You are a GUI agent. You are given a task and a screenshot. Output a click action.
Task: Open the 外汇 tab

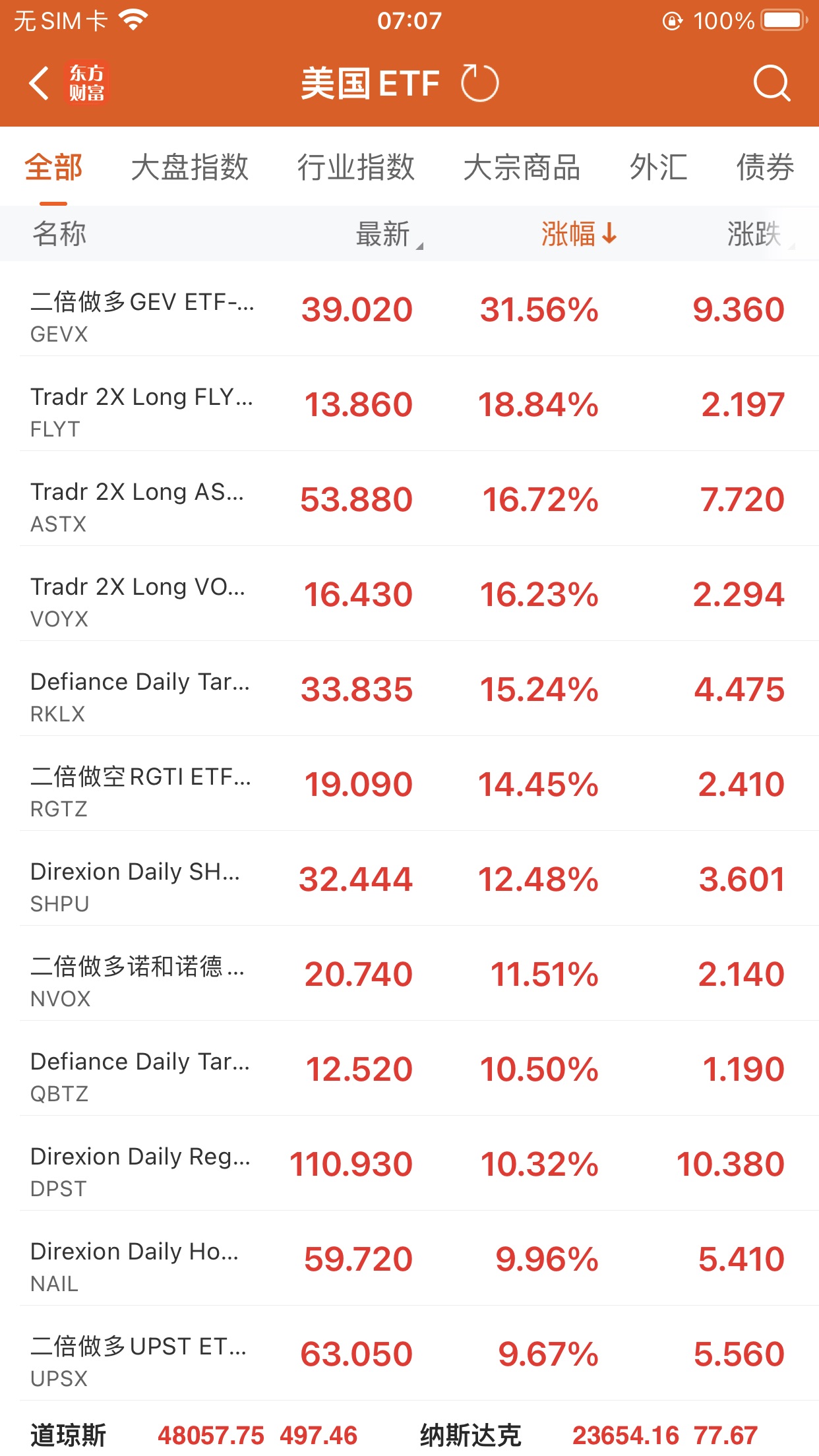point(658,167)
